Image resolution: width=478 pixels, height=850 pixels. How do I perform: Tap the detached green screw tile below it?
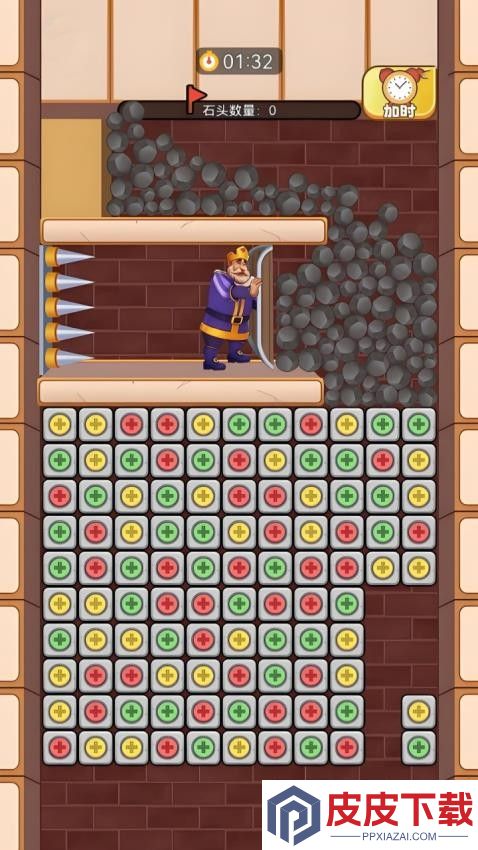418,748
